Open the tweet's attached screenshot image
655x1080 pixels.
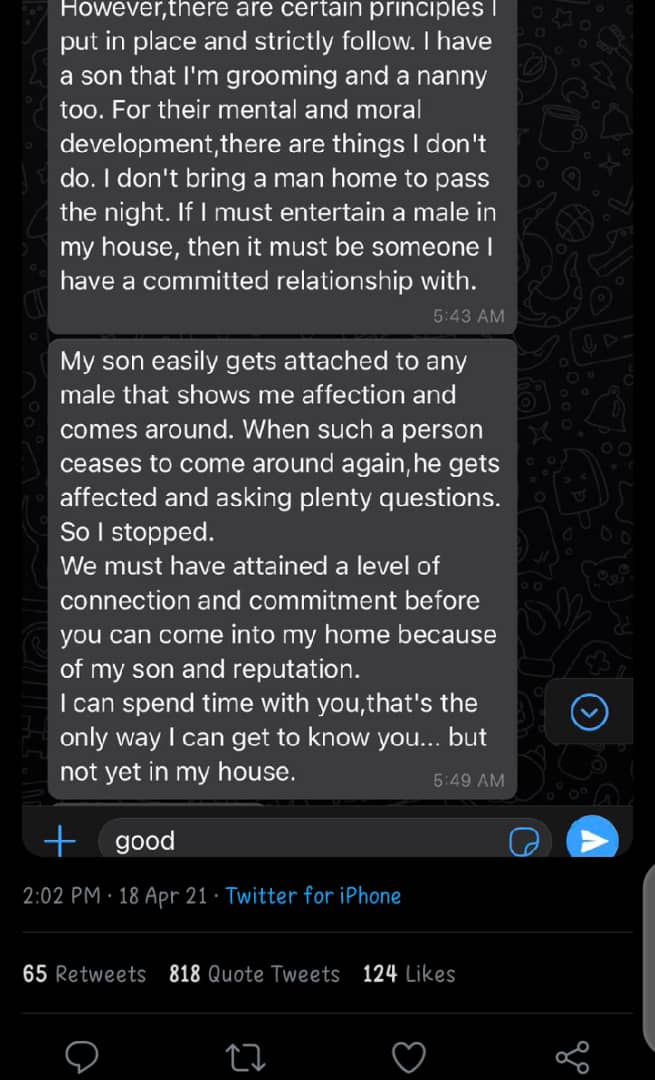tap(327, 420)
